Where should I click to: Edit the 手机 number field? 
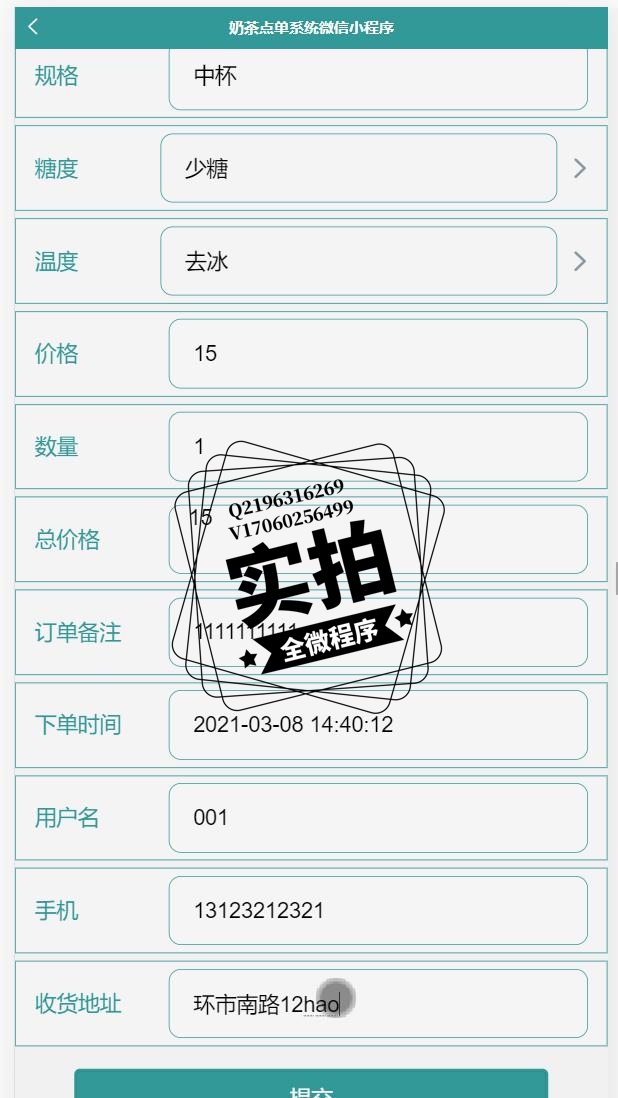[377, 910]
